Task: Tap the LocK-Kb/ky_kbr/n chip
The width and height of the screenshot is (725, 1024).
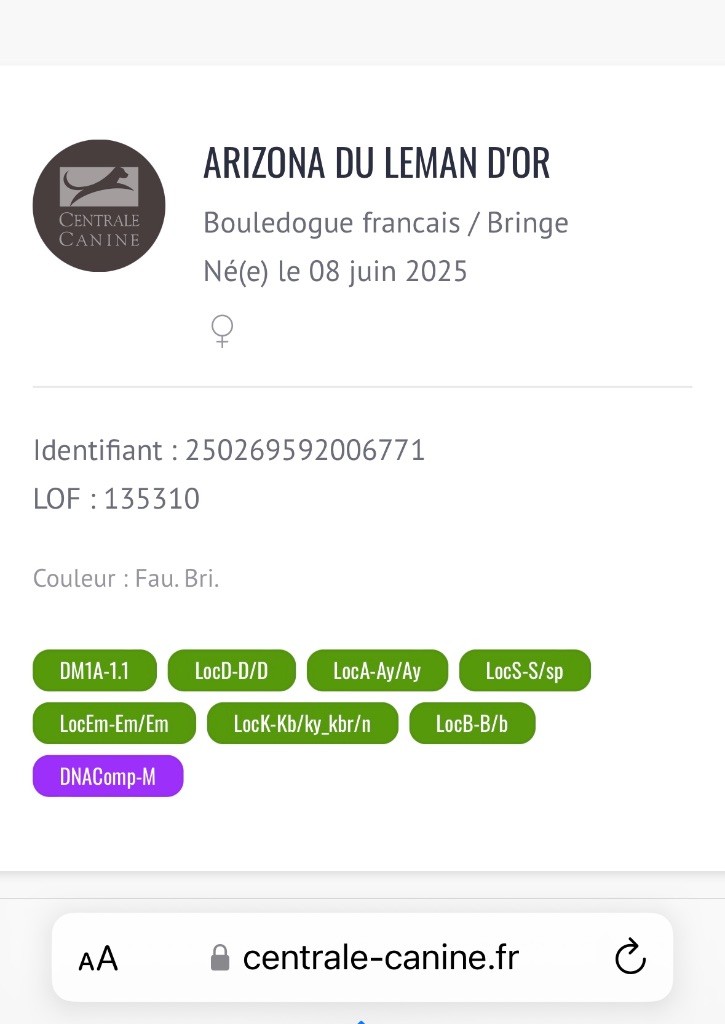Action: (302, 723)
